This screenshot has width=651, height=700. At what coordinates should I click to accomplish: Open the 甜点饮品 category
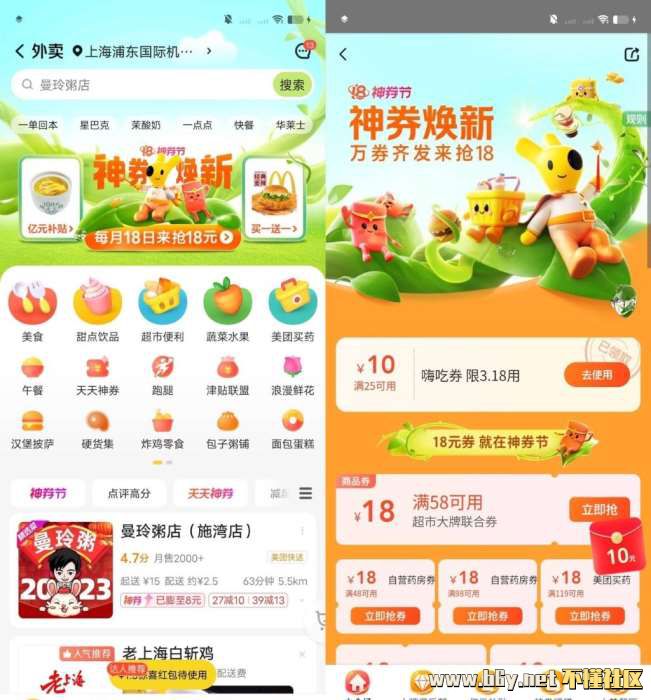pos(97,310)
